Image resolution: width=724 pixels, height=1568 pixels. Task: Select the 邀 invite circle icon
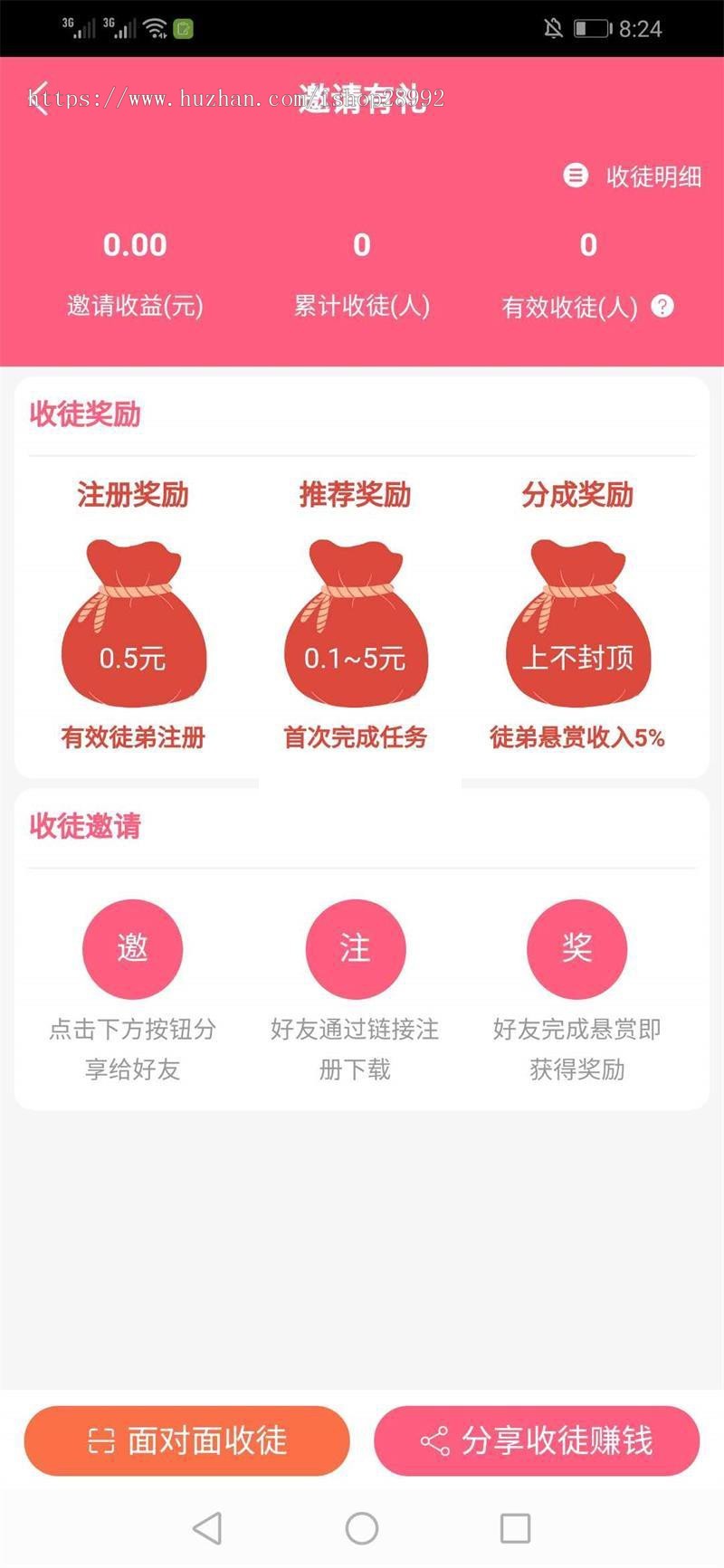132,948
